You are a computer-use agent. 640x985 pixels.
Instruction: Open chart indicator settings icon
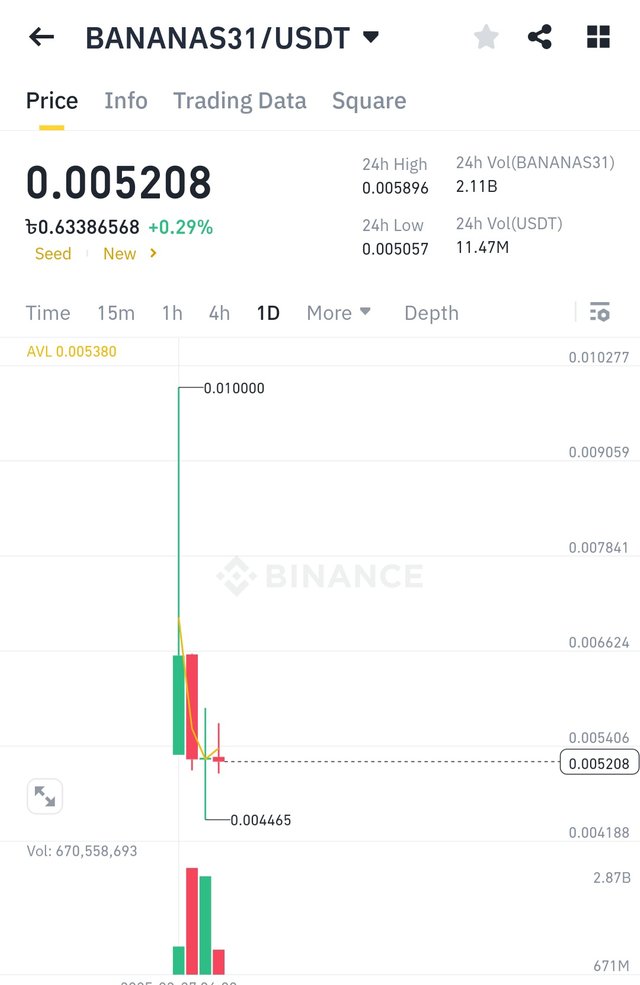click(x=600, y=313)
